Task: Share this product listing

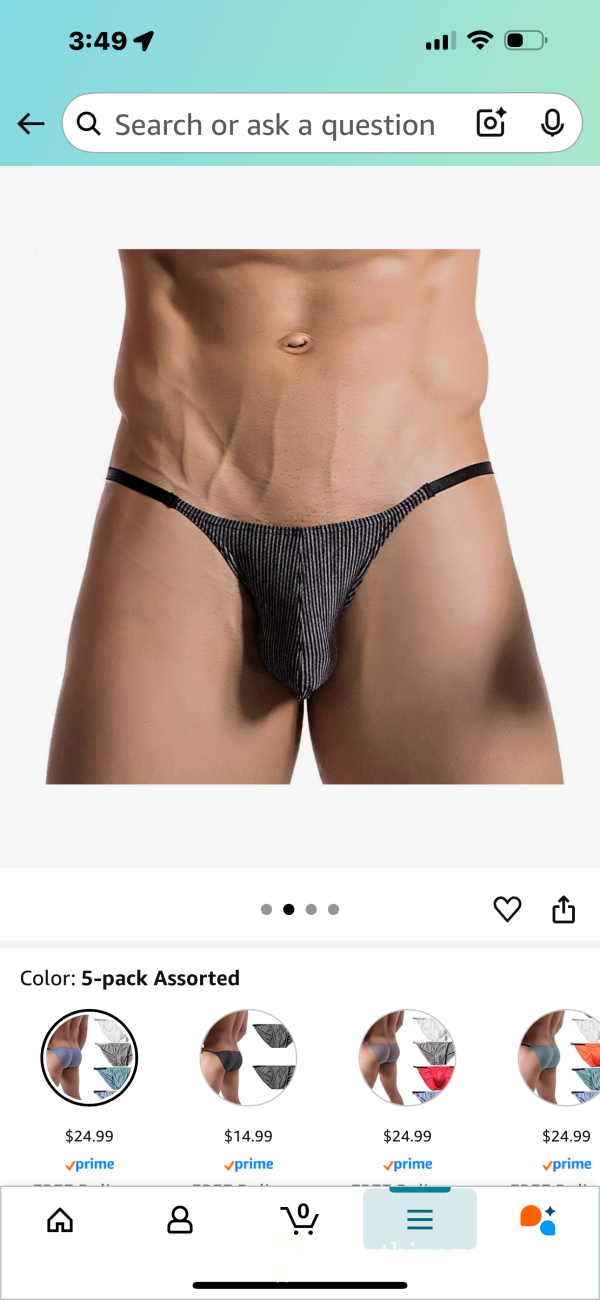Action: pos(564,909)
